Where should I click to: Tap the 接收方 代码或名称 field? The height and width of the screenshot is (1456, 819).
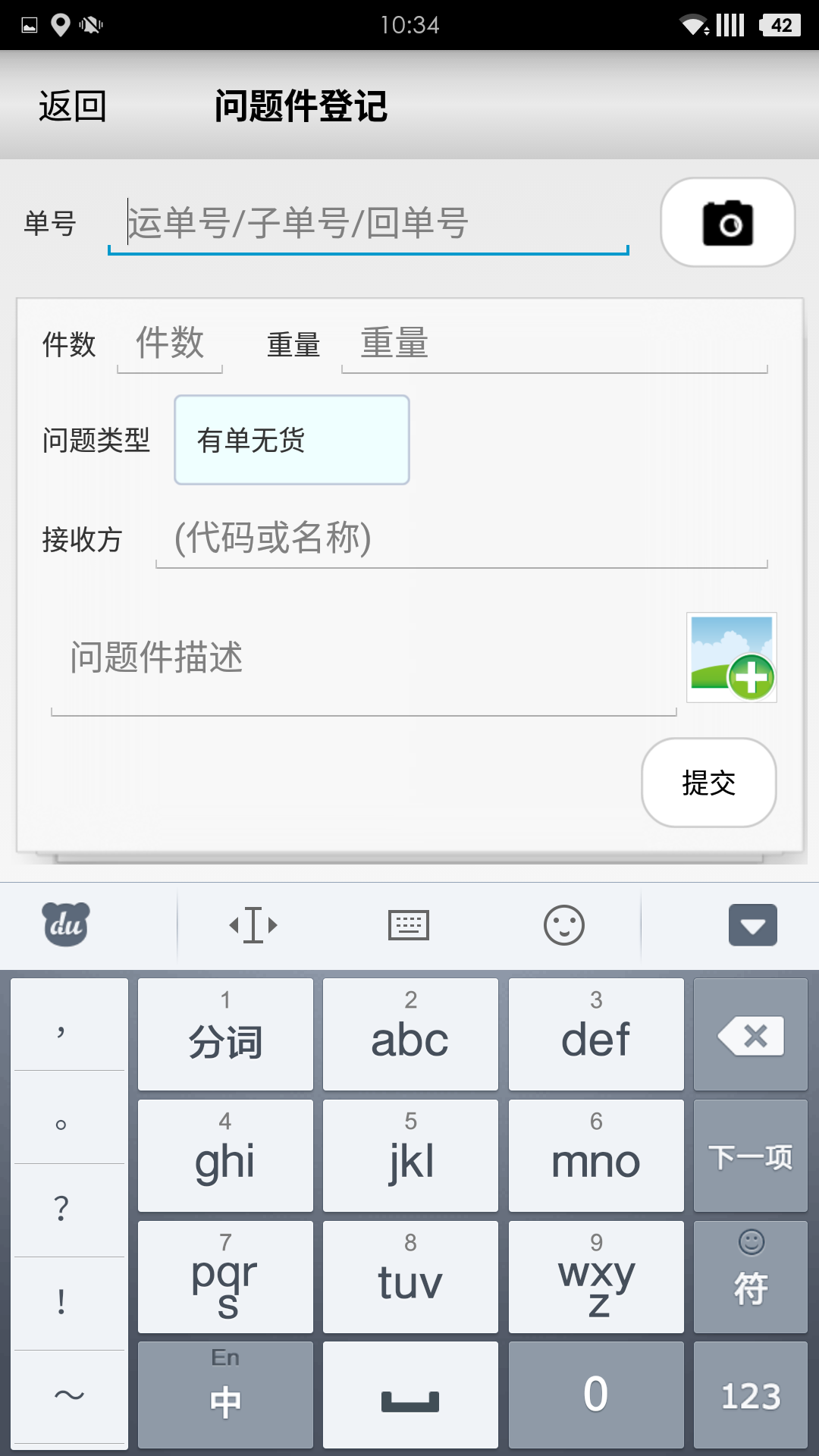click(x=461, y=538)
